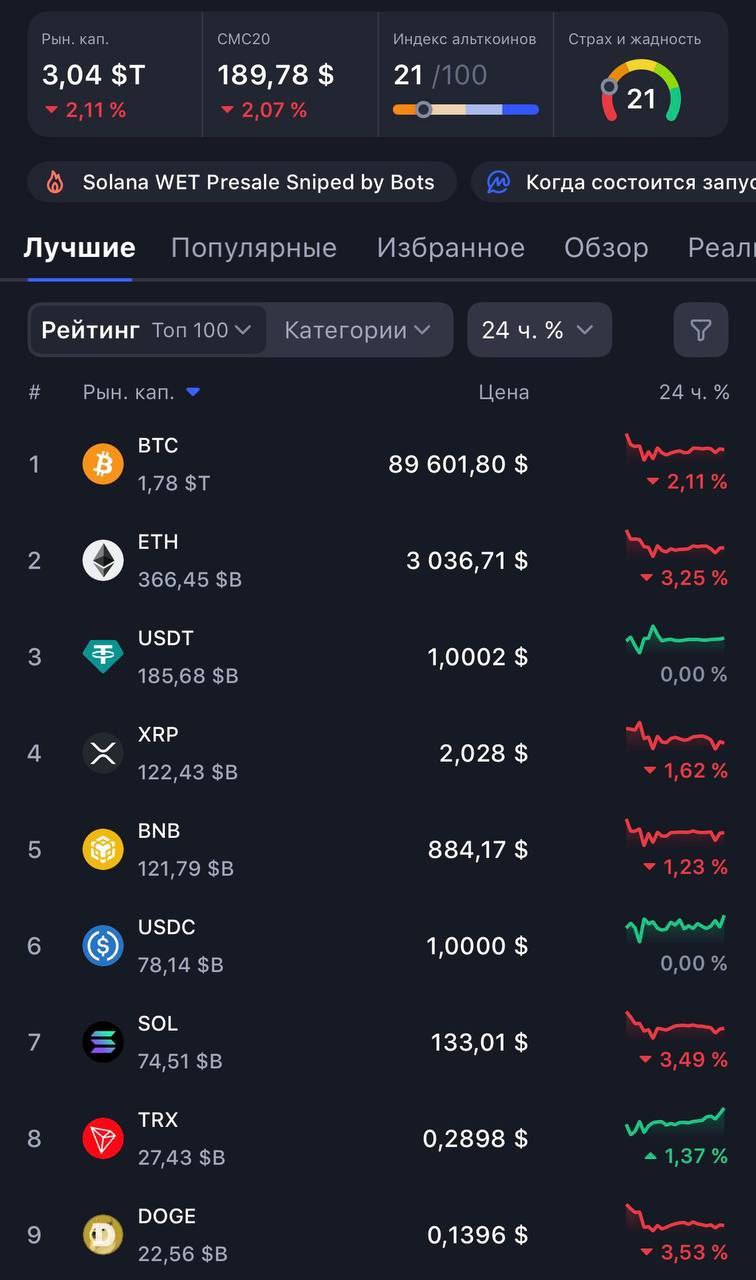
Task: Open the filter icon button
Action: point(700,330)
